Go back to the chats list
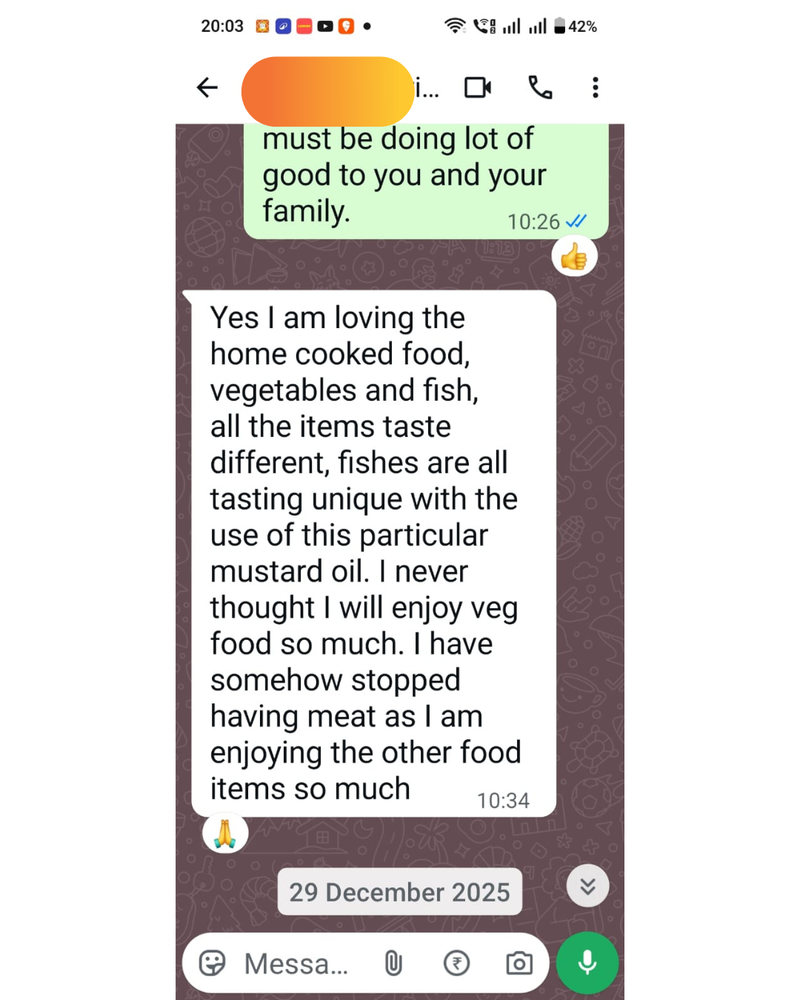Viewport: 800px width, 1000px height. point(207,88)
